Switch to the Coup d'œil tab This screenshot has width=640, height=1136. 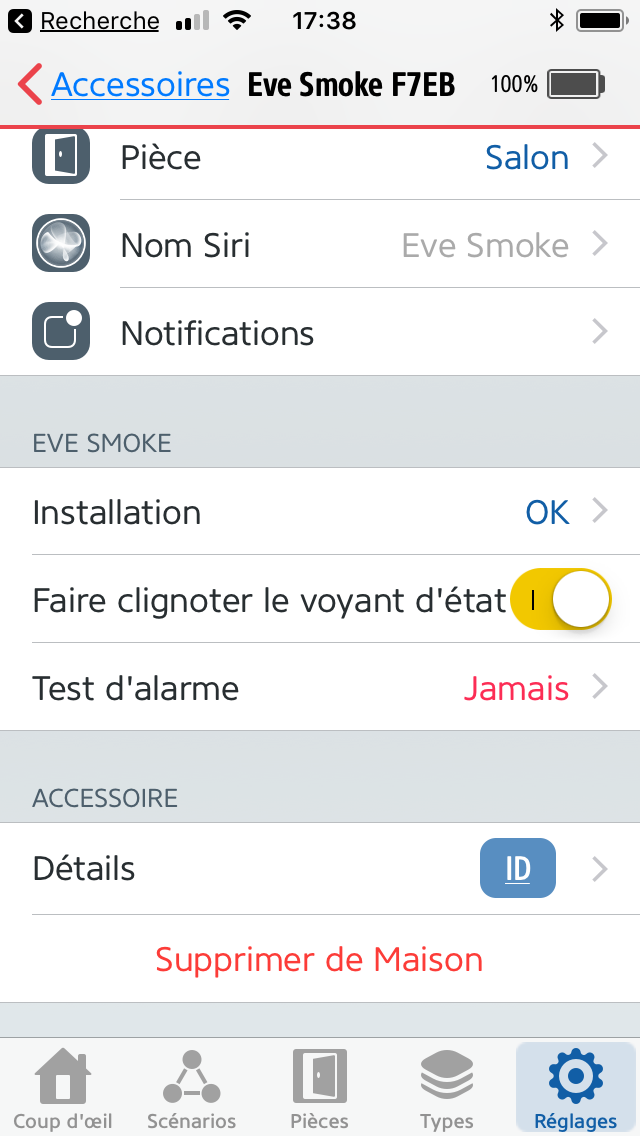(63, 1087)
